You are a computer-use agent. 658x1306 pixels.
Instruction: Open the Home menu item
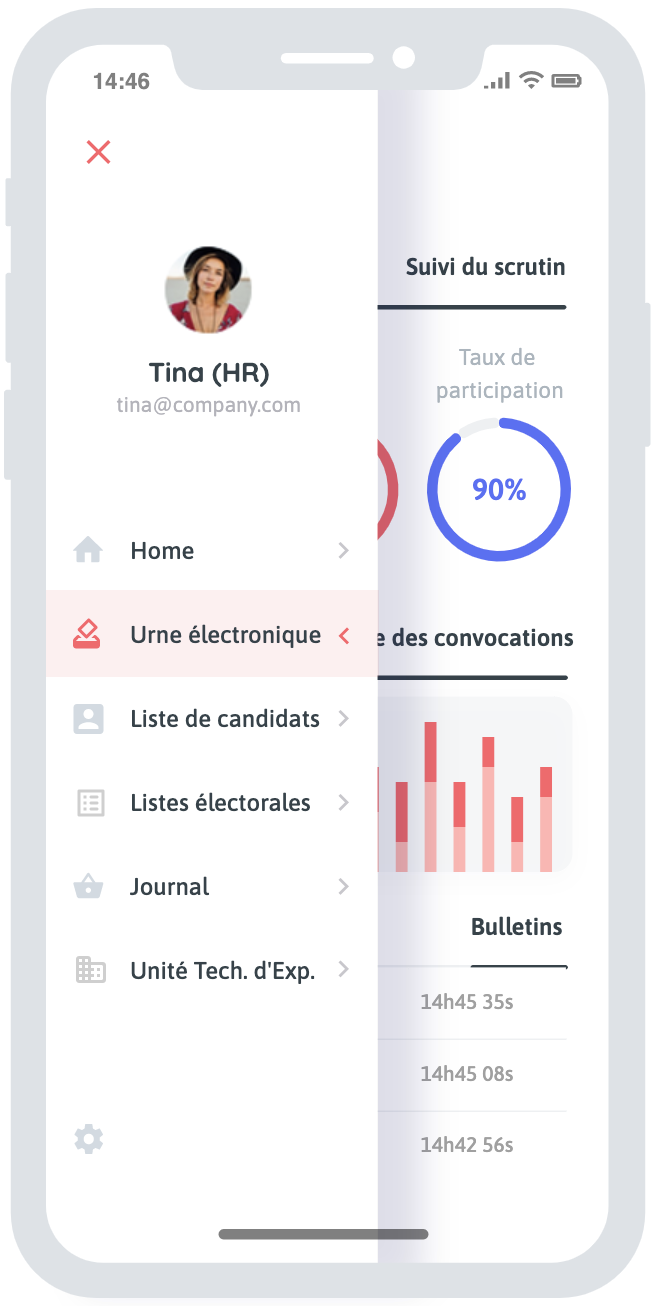click(x=212, y=551)
